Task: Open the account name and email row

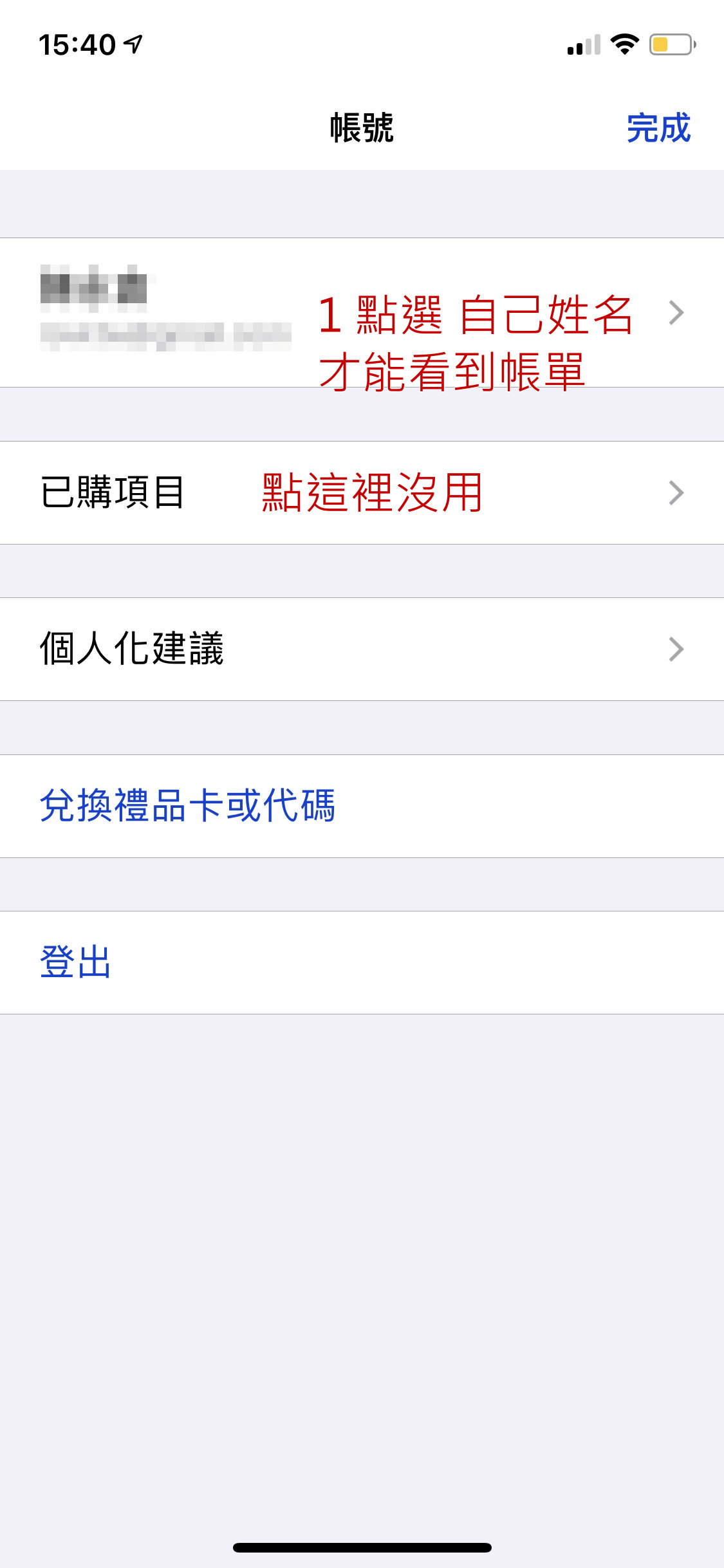Action: [x=360, y=313]
